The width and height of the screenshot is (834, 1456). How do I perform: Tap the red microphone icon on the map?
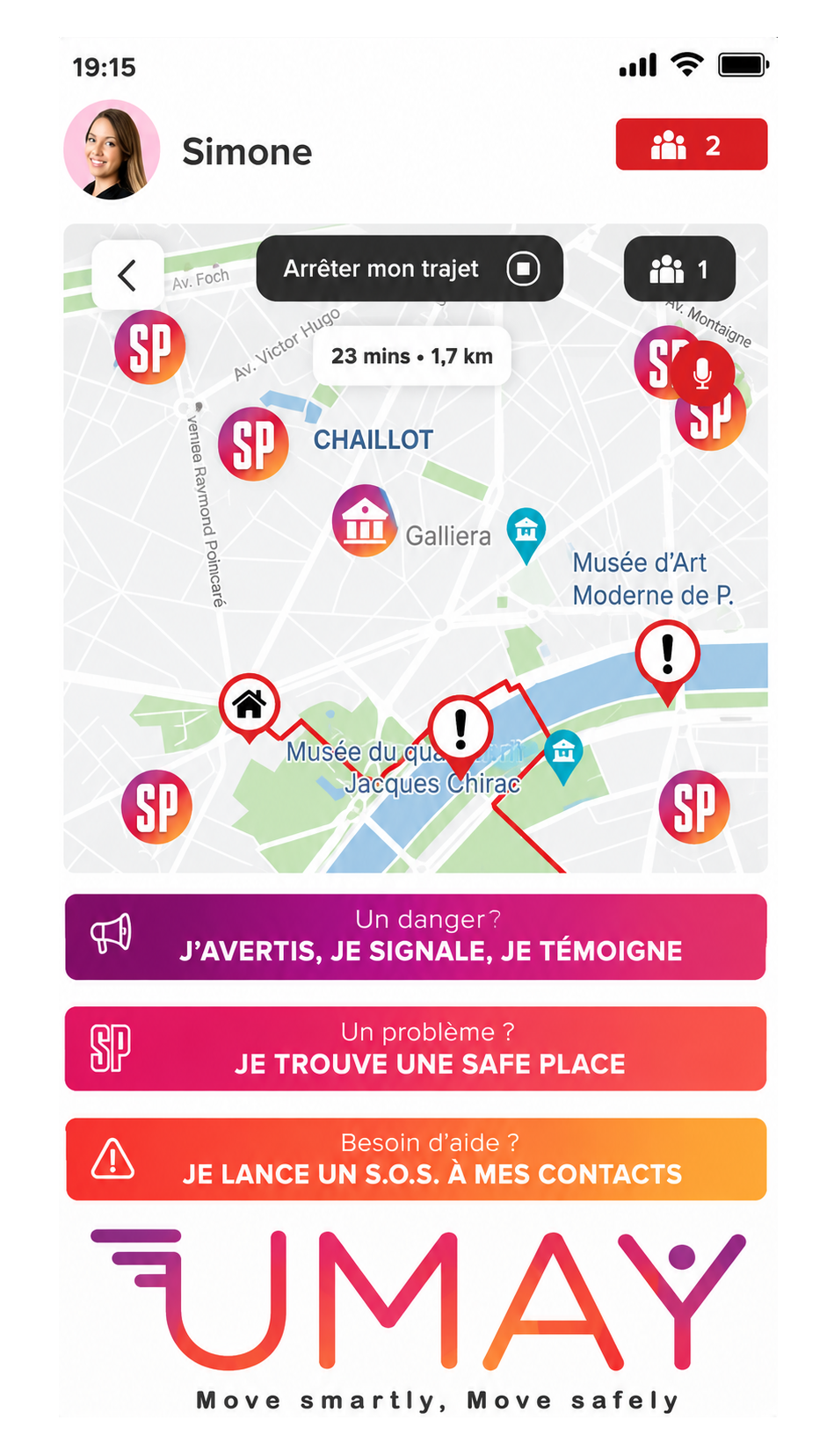click(702, 373)
